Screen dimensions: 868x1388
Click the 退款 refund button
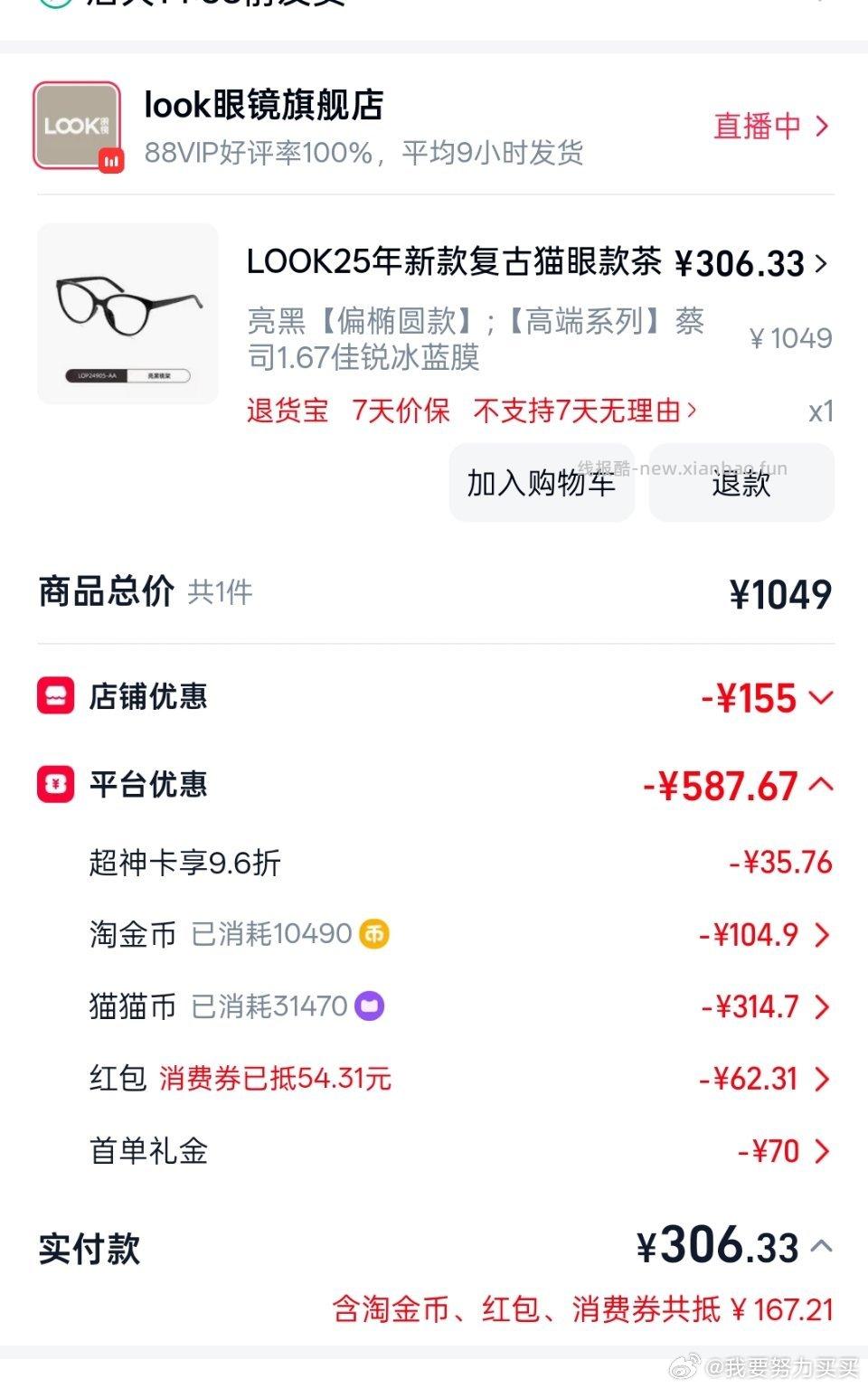741,484
